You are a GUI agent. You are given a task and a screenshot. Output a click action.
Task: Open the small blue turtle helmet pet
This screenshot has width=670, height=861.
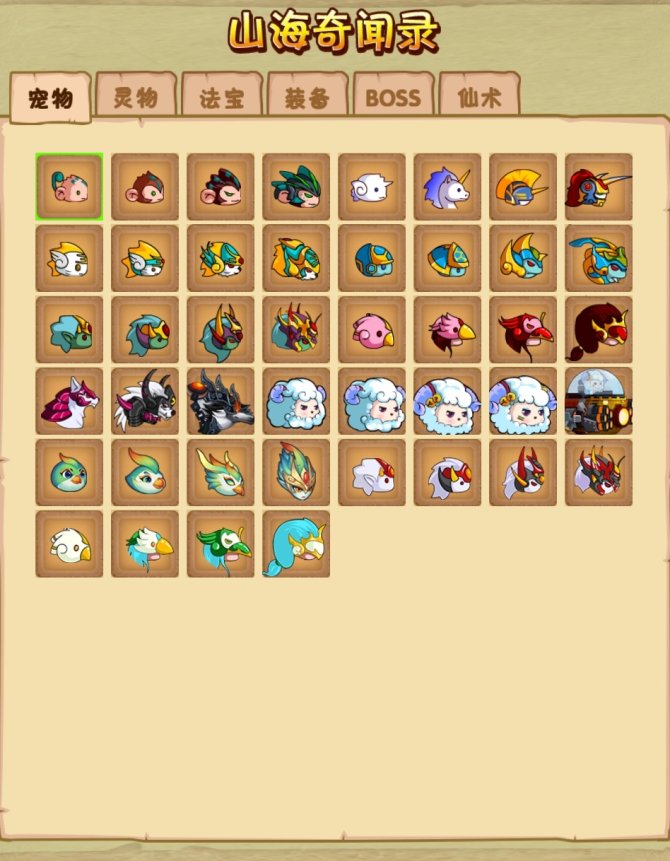tap(371, 259)
